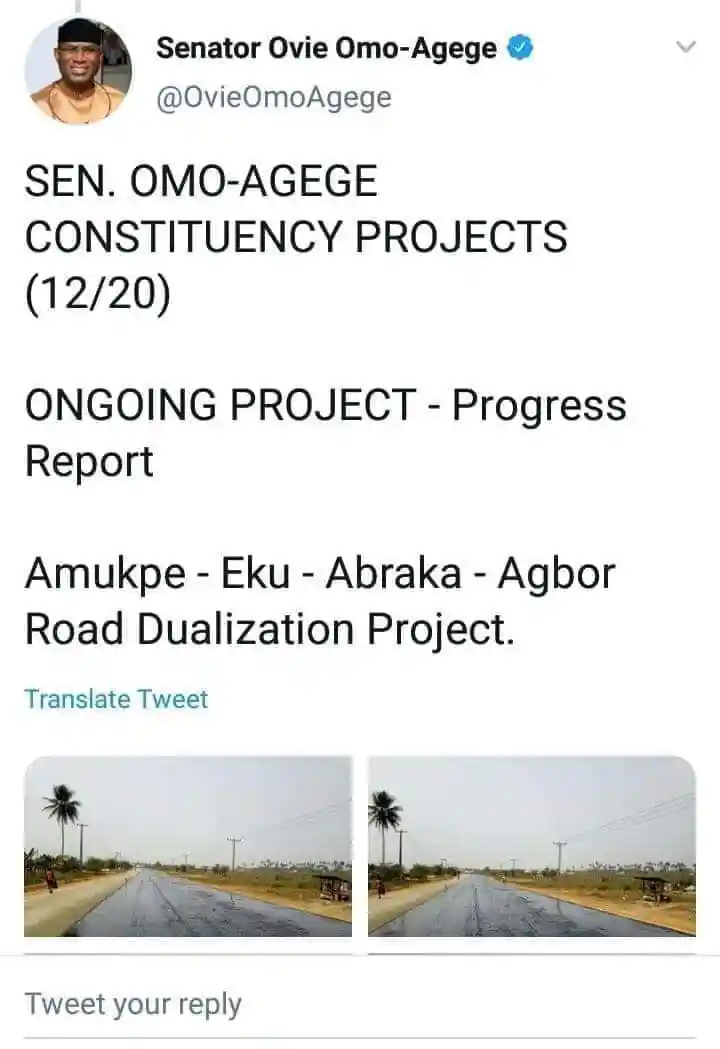
Task: Tap the verification checkmark beside the name
Action: coord(518,44)
